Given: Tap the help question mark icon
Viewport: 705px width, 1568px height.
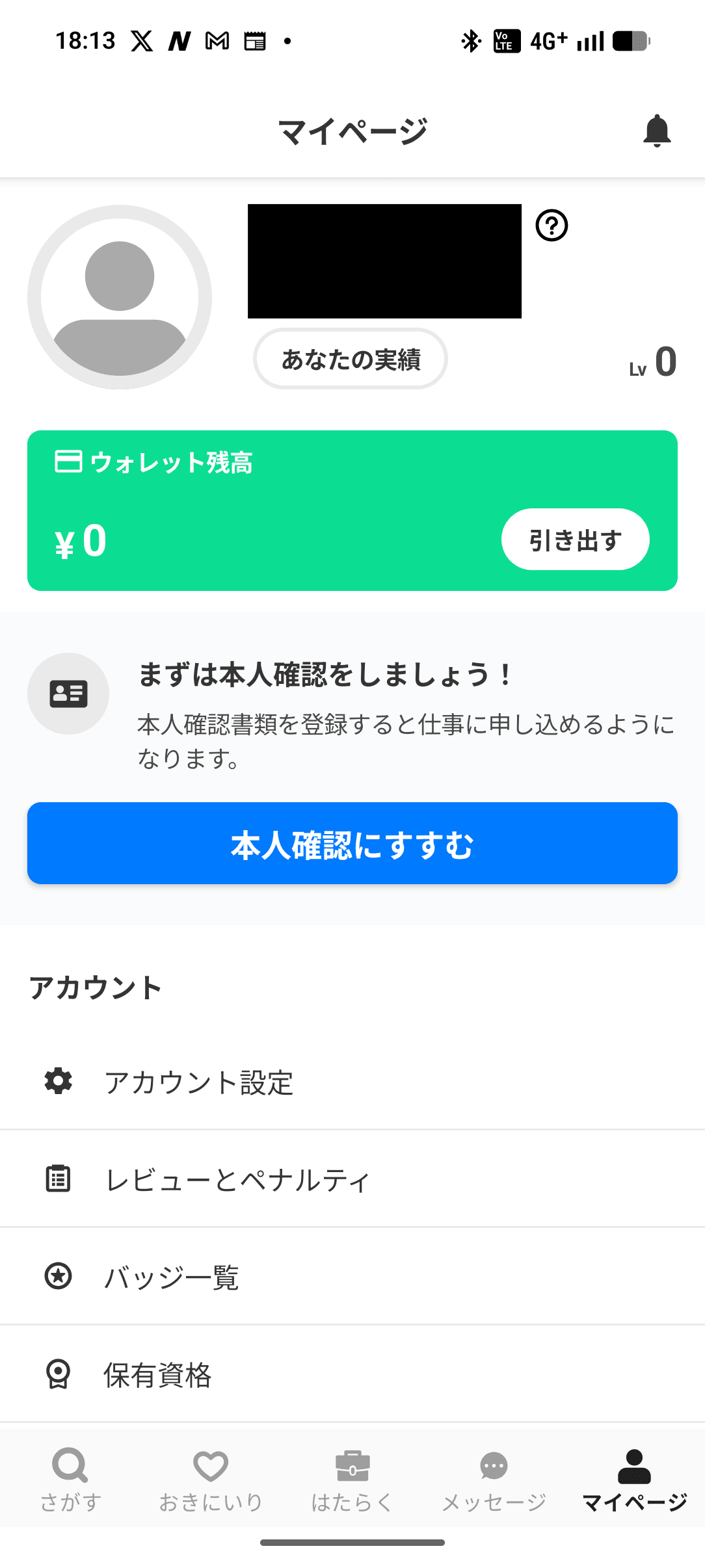Looking at the screenshot, I should (552, 226).
